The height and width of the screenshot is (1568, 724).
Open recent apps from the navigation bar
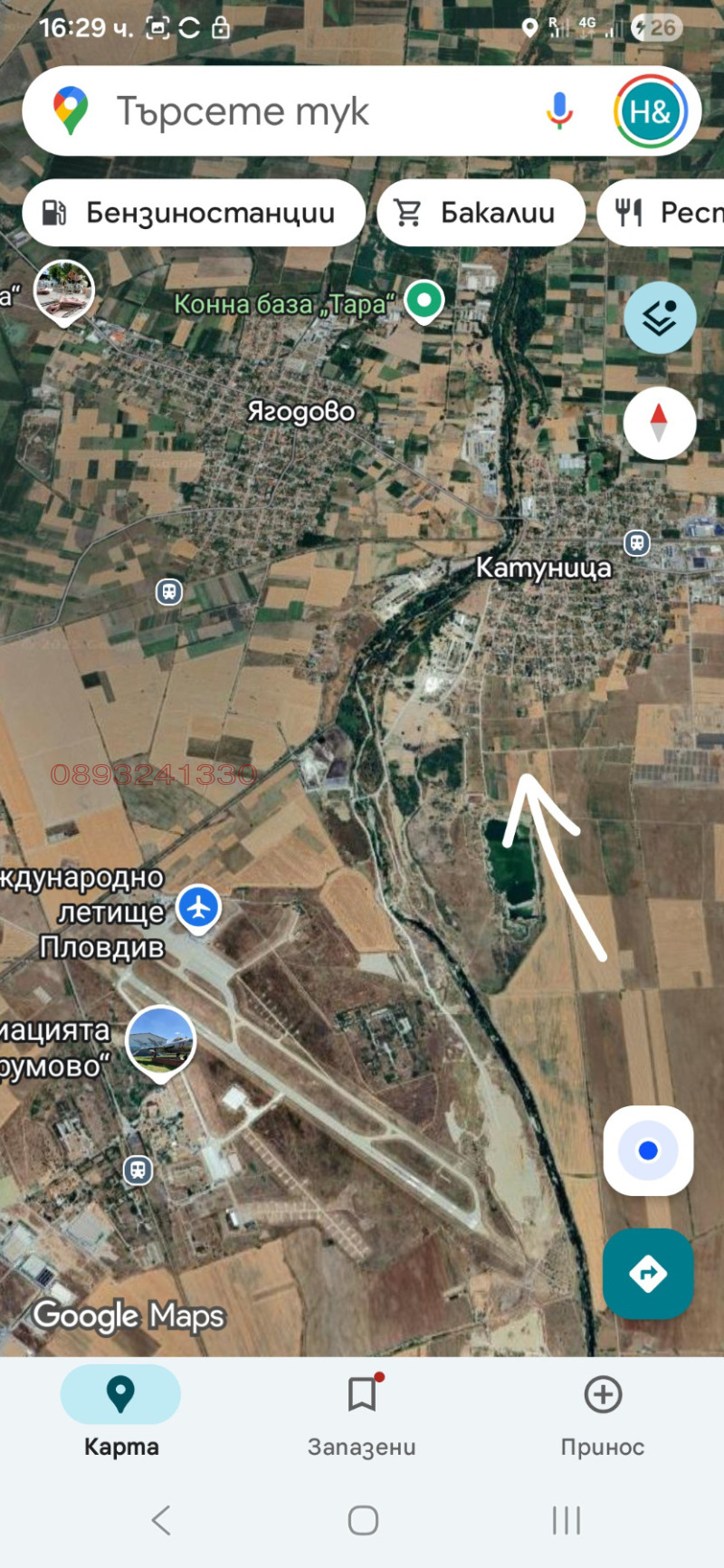(567, 1520)
